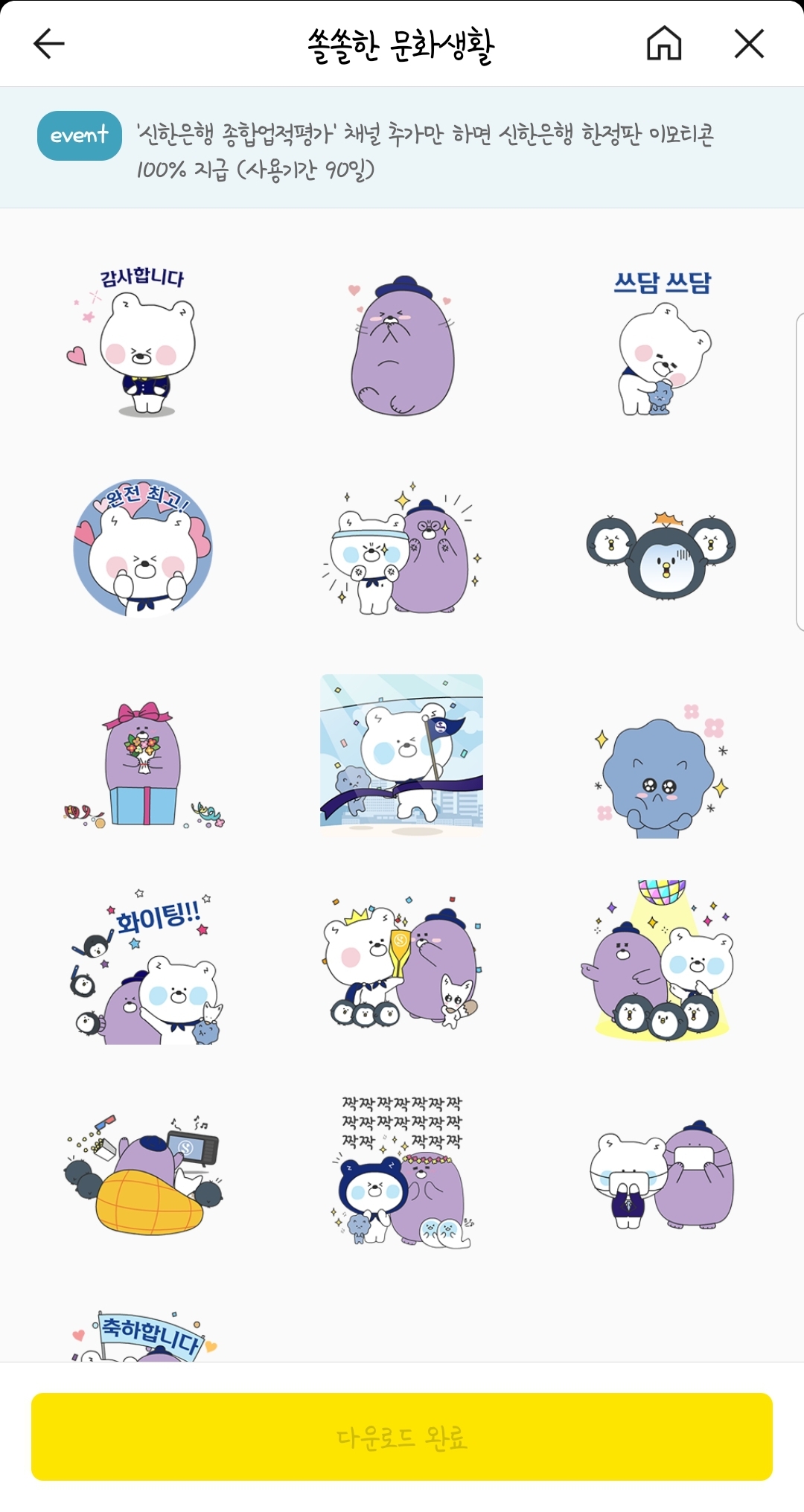Tap the yellow 다운로드 완료 button
804x1512 pixels.
tap(402, 1436)
